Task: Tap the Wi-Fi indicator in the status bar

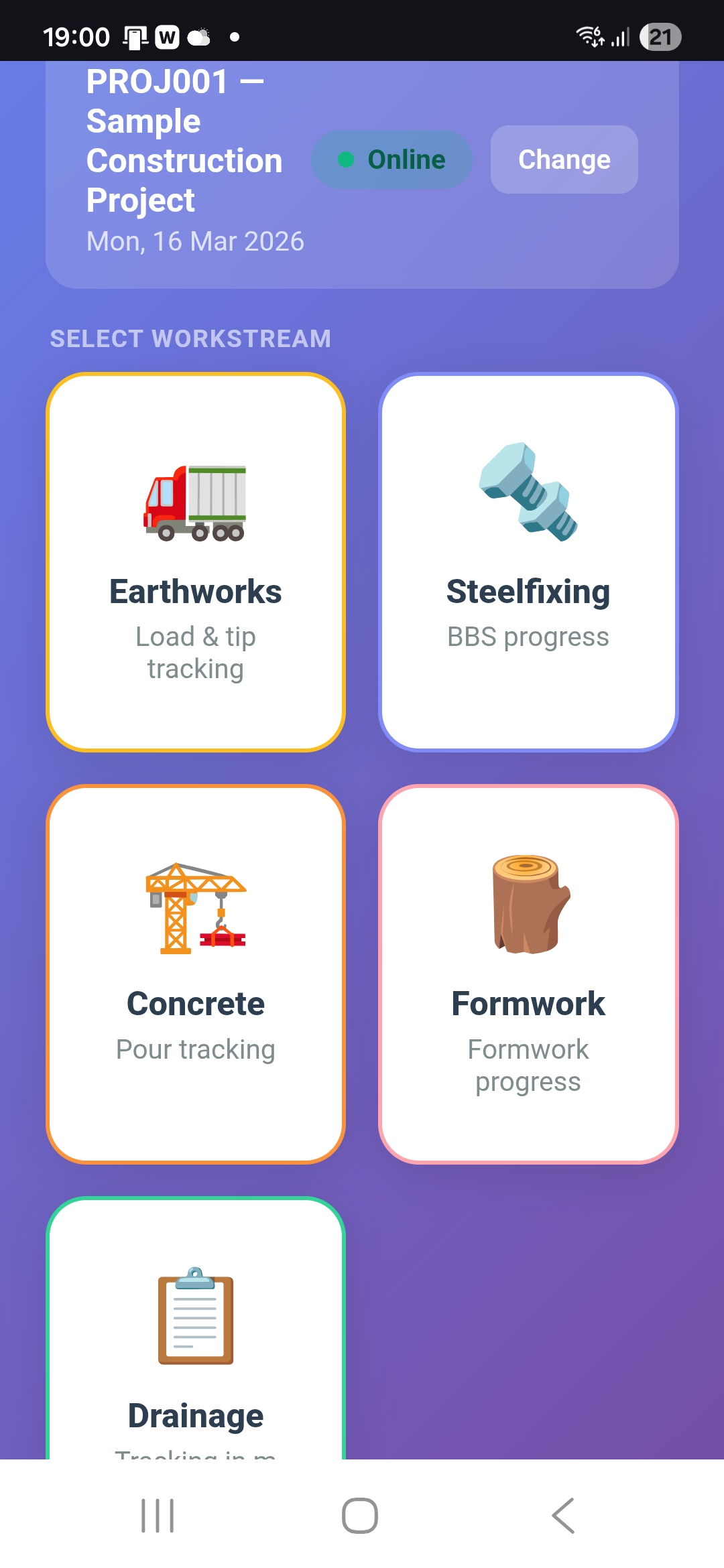Action: (x=589, y=37)
